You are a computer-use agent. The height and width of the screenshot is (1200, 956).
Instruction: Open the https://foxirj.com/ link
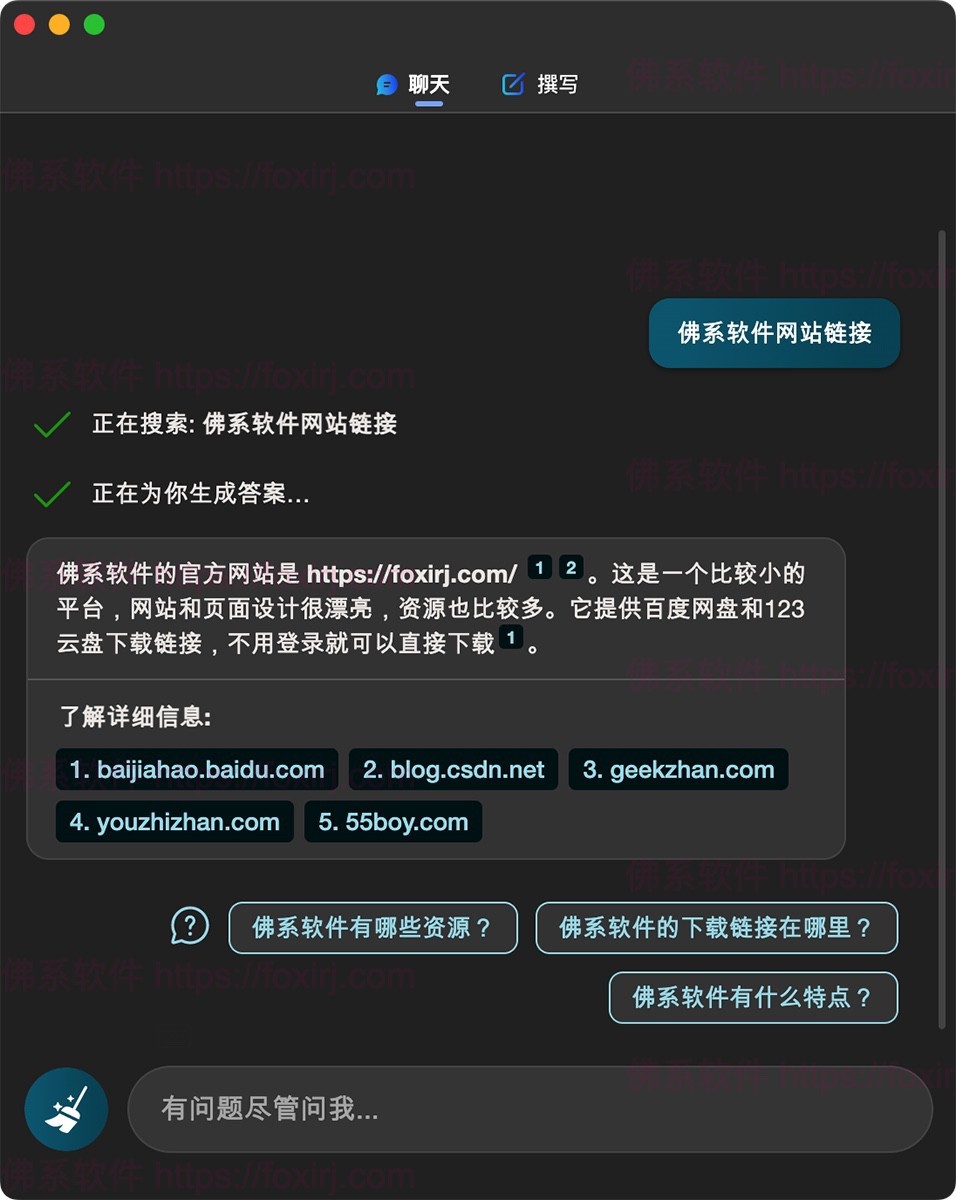(411, 574)
